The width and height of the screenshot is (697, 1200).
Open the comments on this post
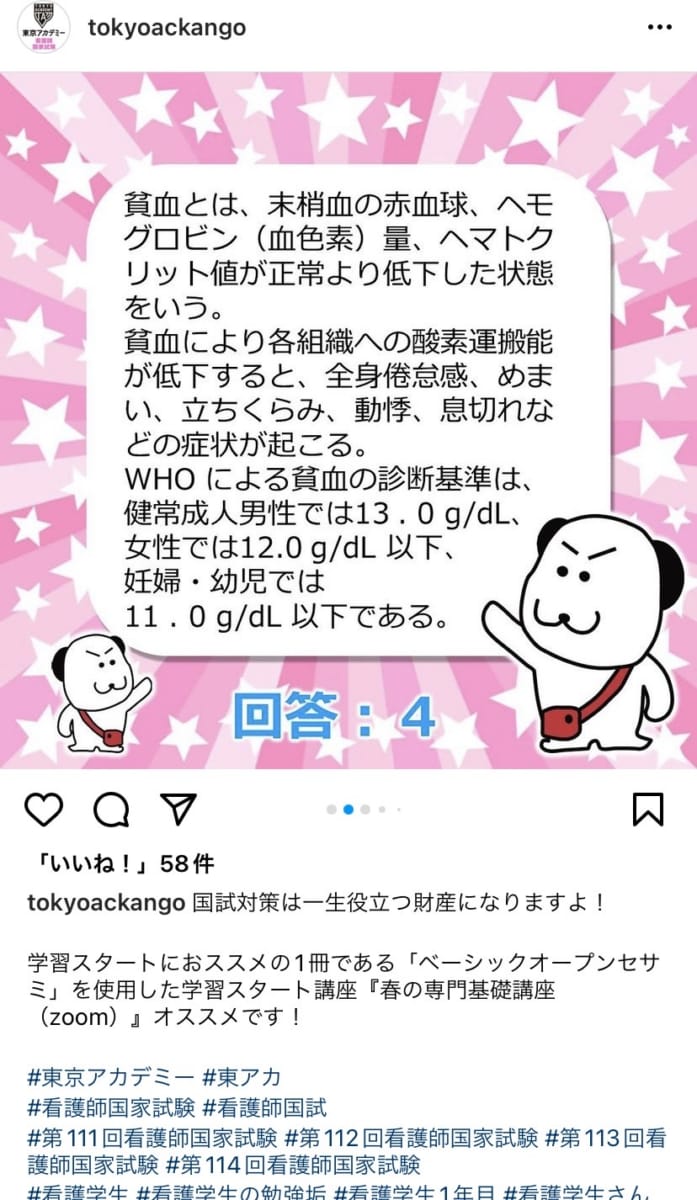(x=110, y=809)
